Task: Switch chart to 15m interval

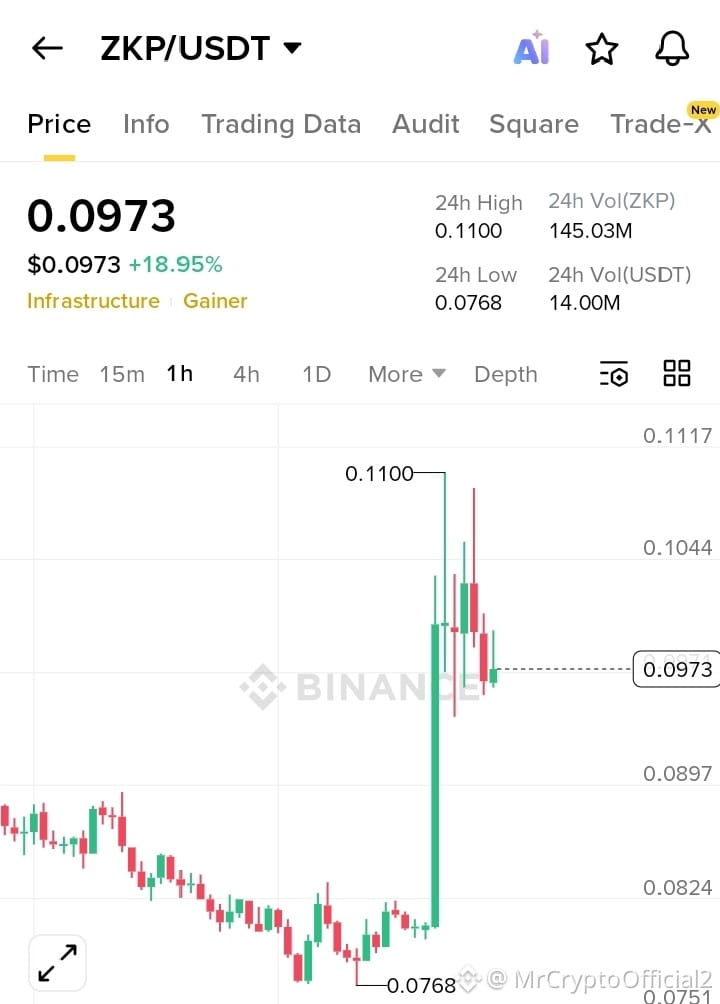Action: [122, 374]
